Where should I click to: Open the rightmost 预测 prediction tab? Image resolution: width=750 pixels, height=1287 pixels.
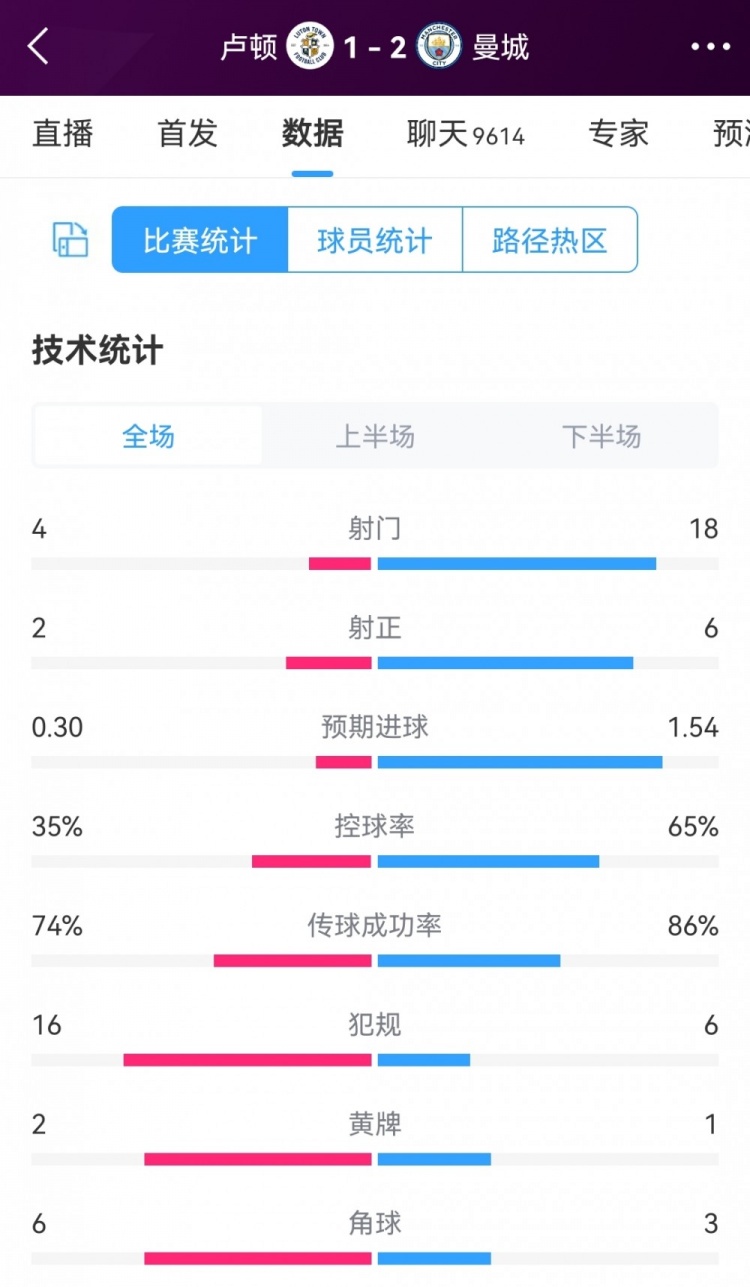pyautogui.click(x=733, y=135)
